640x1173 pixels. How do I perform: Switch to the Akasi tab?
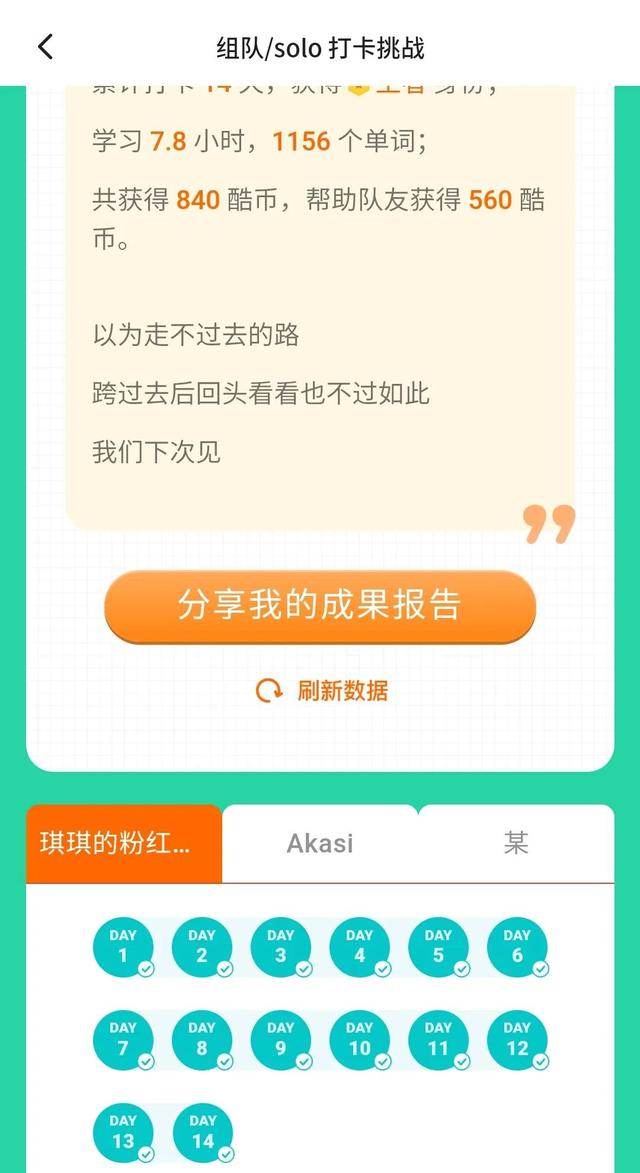click(320, 843)
